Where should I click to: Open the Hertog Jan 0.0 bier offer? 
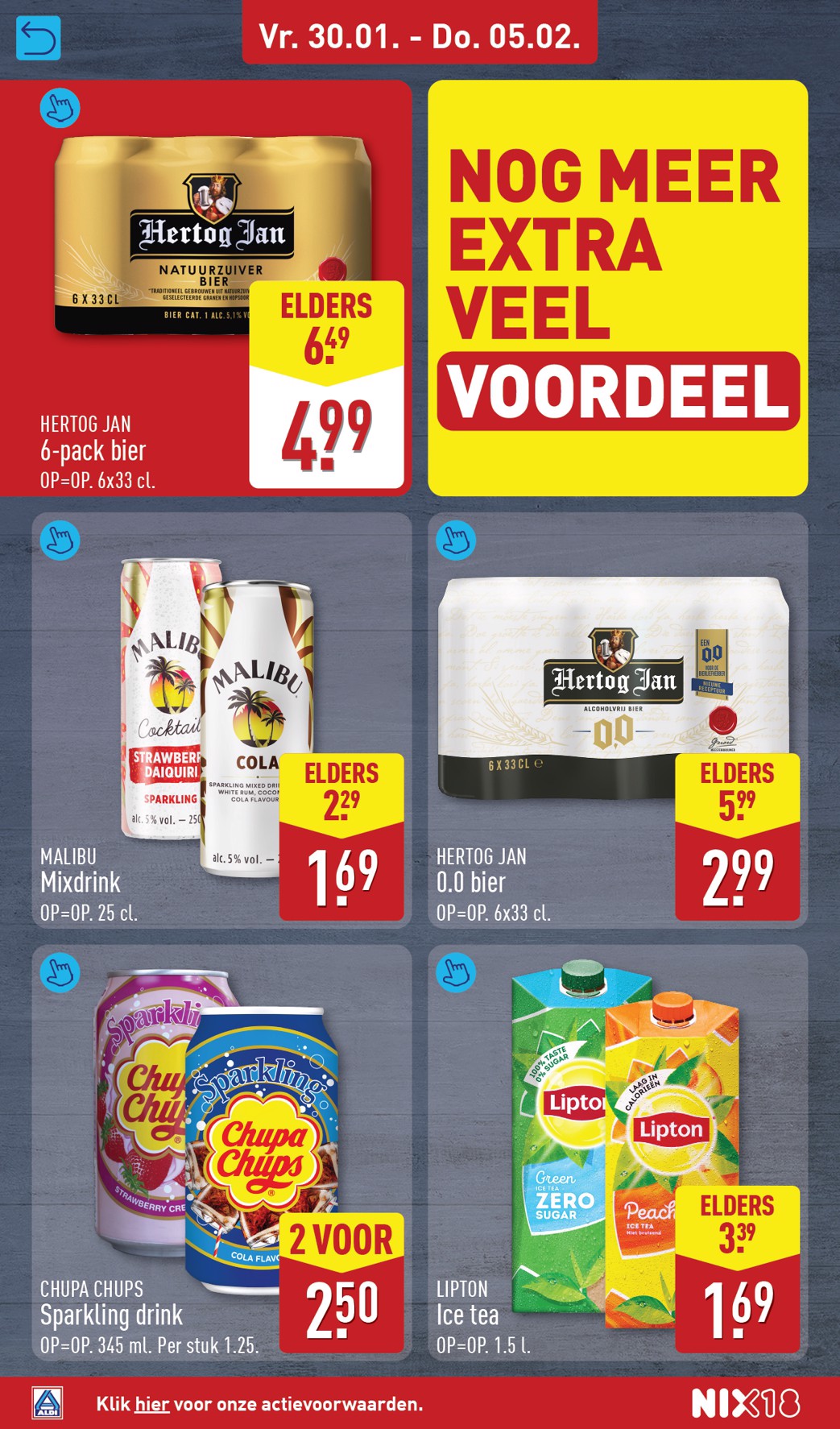tap(455, 541)
